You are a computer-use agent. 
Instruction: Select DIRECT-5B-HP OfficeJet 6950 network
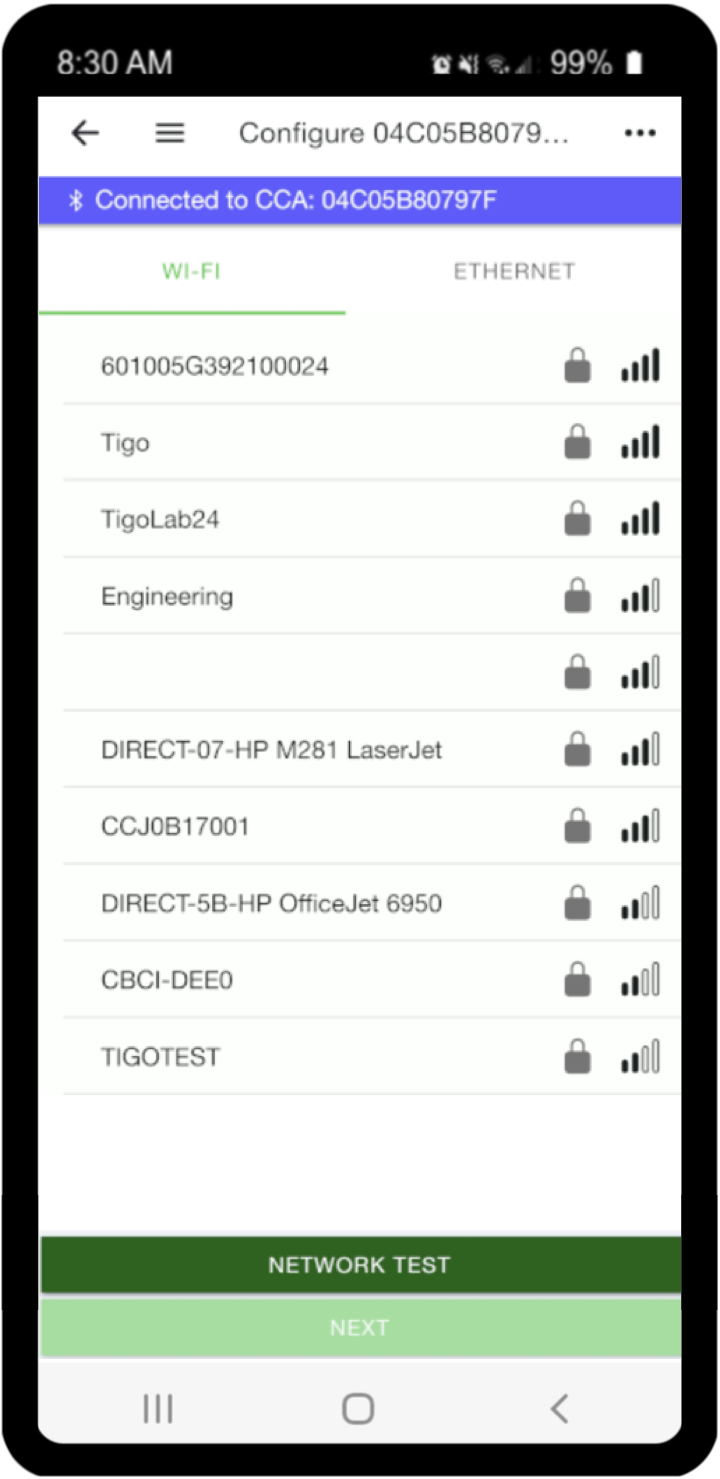pos(372,904)
